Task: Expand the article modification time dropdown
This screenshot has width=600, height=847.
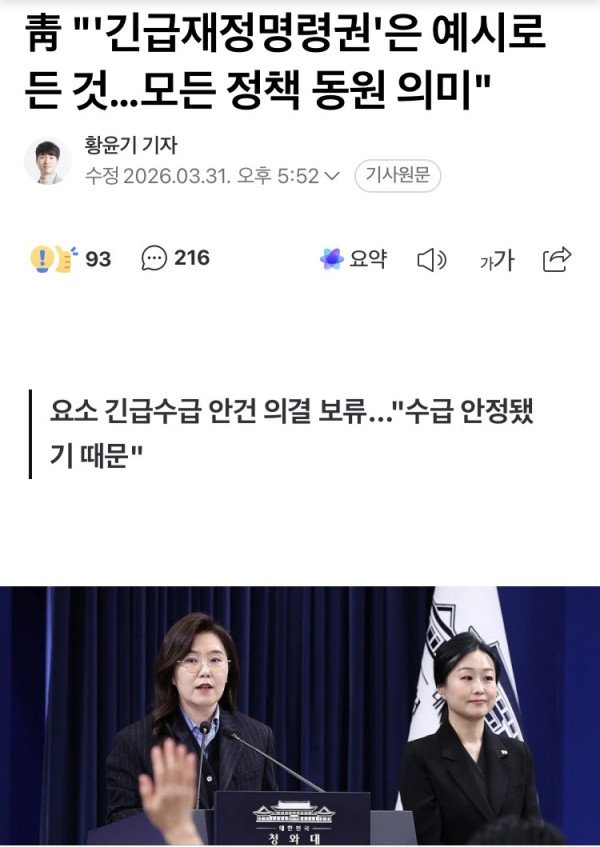Action: 333,177
